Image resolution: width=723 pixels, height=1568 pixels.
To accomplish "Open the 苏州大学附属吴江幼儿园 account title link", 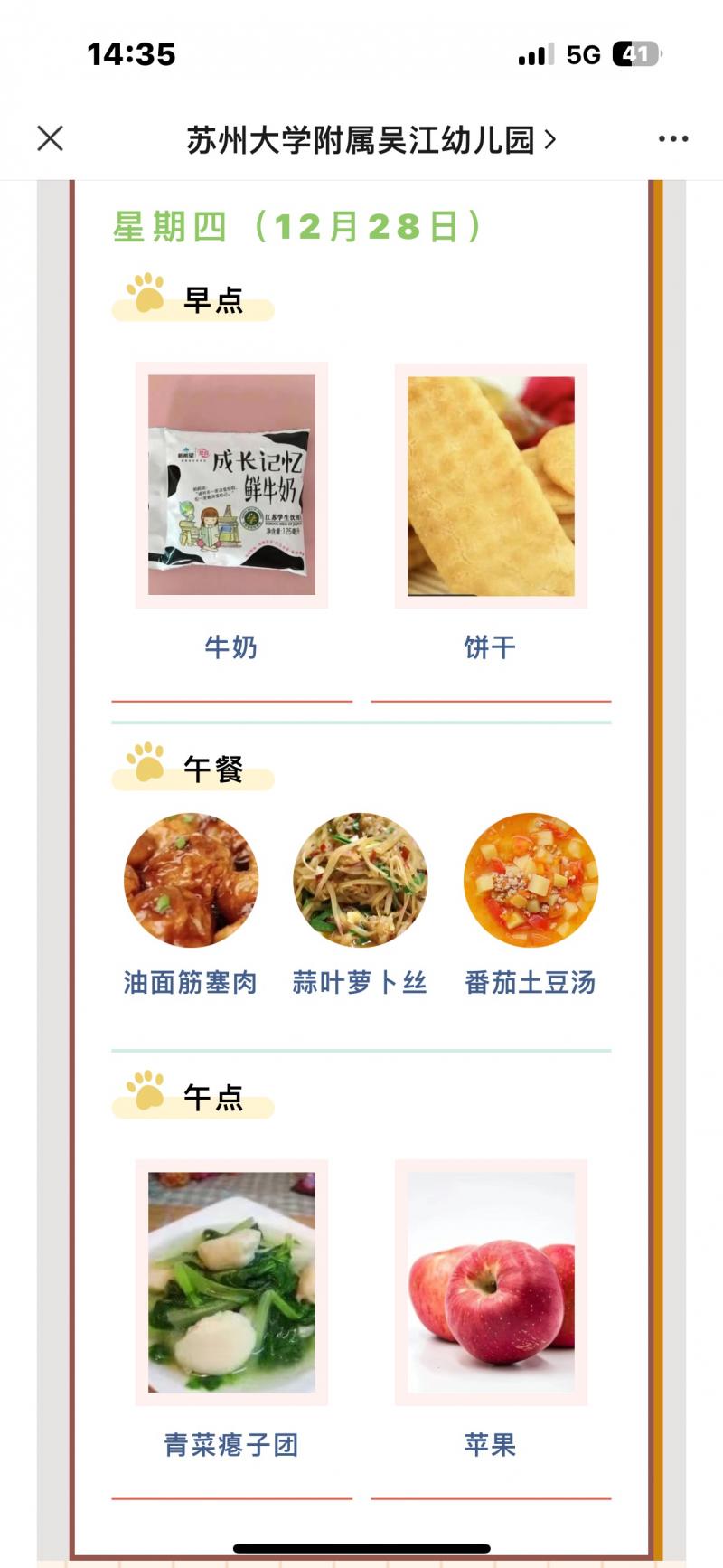I will [x=371, y=140].
